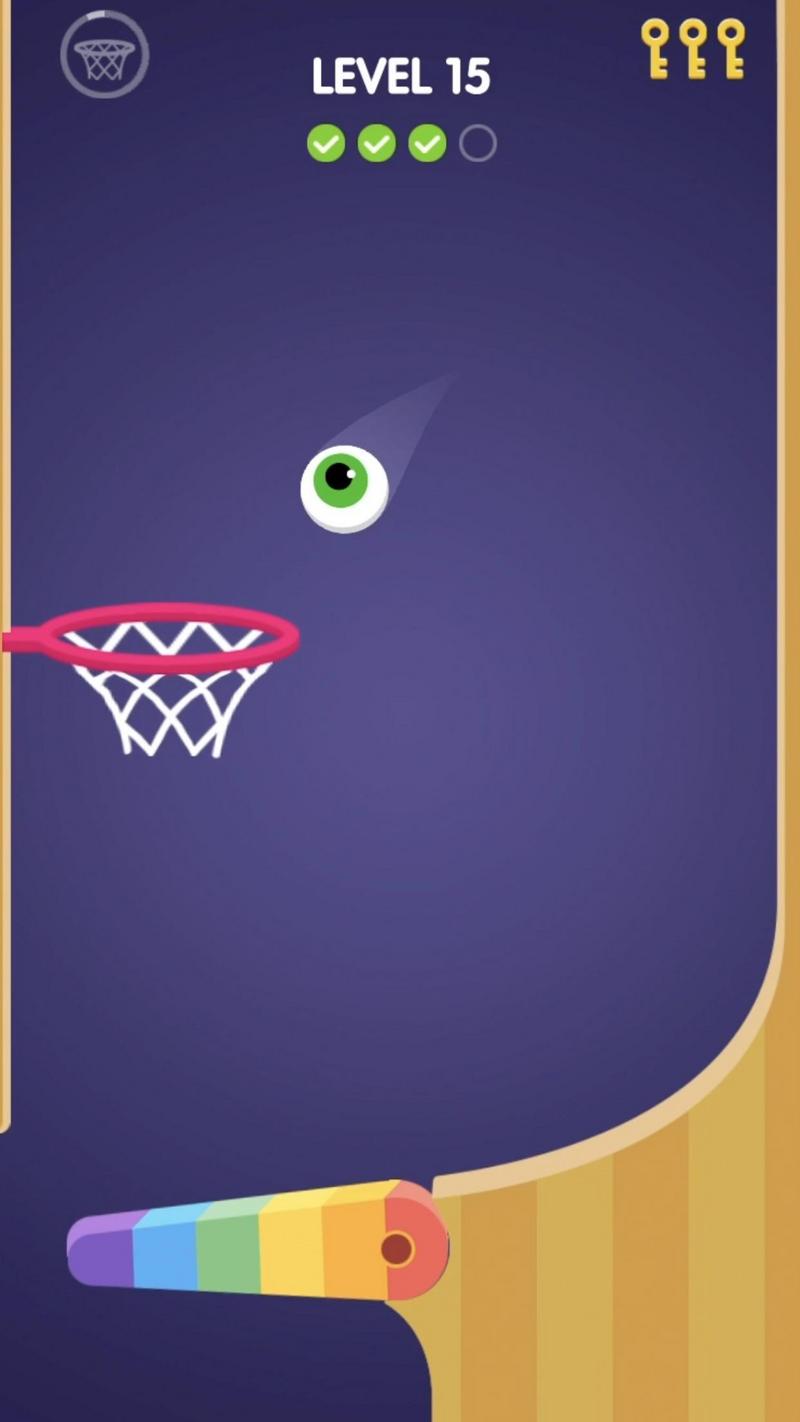Tap the rainbow flipper to hit the ball
This screenshot has height=1422, width=800.
point(258,1240)
